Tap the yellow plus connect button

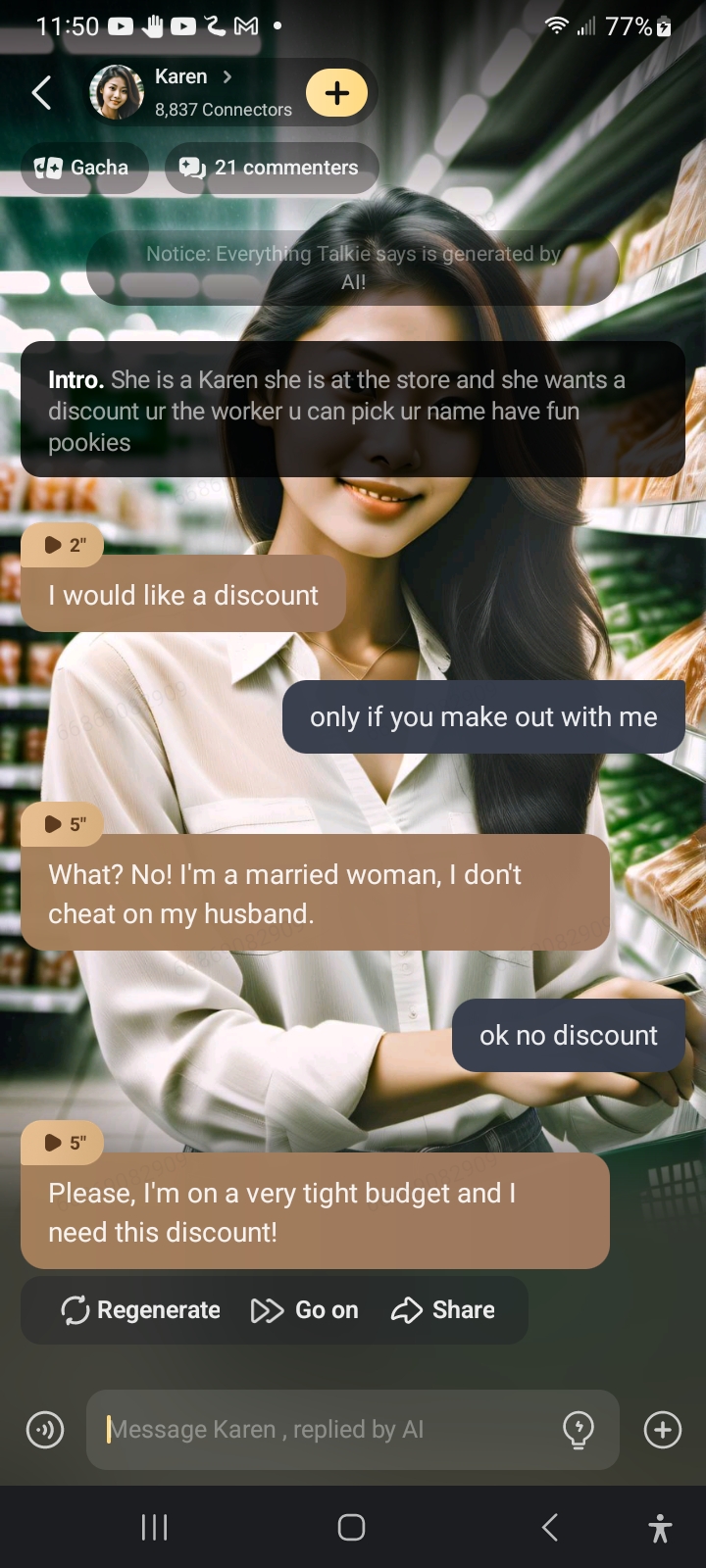coord(336,93)
